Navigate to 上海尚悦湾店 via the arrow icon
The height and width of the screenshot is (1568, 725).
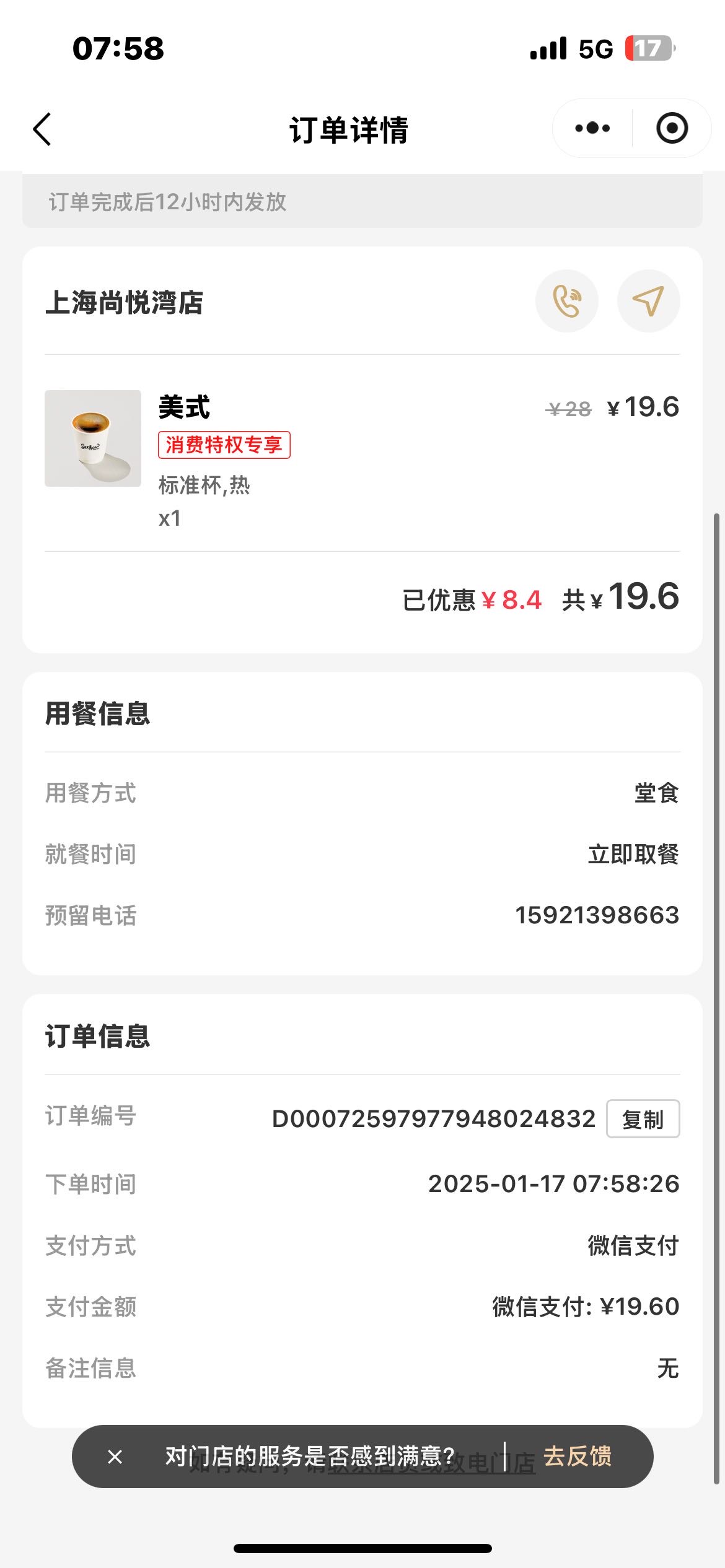point(649,301)
